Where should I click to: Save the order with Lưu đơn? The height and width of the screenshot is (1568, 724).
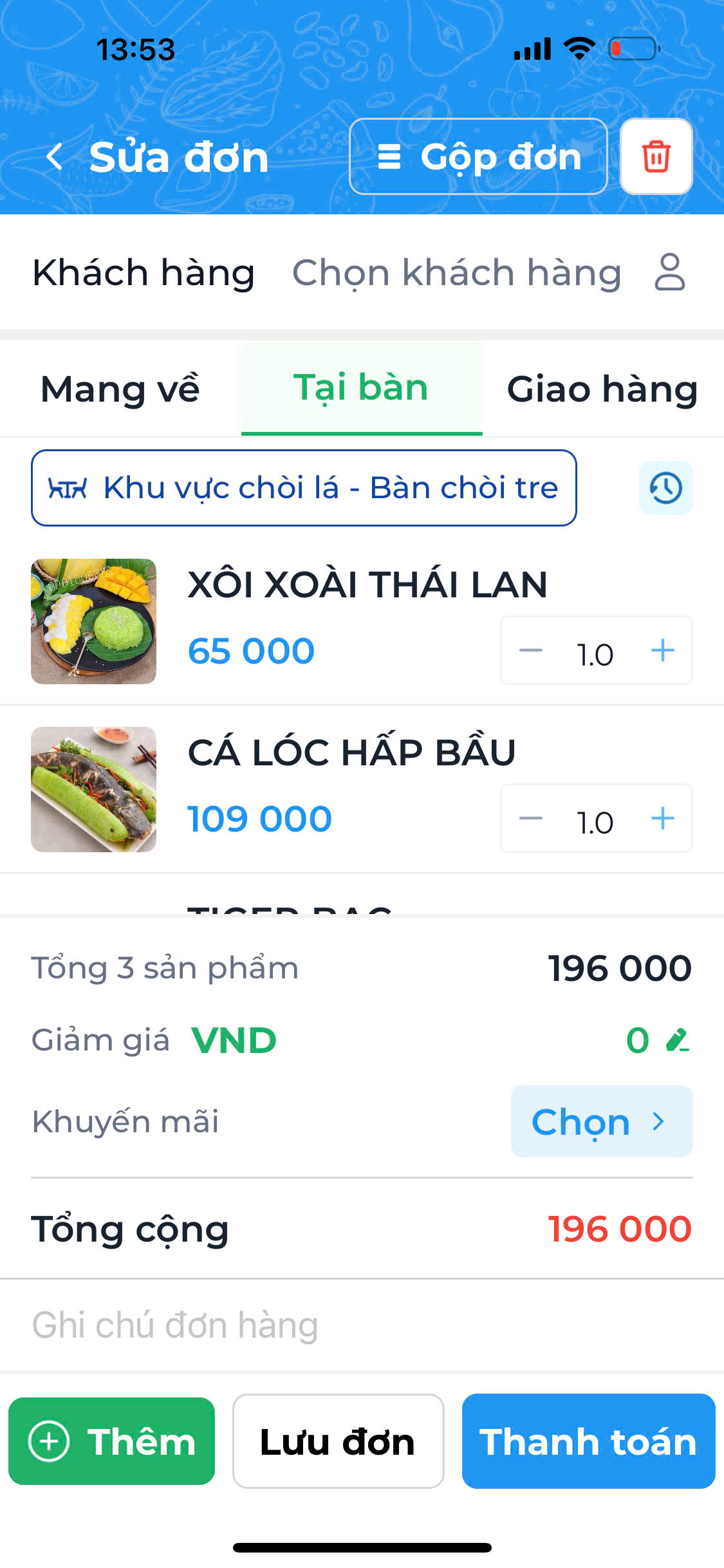click(338, 1441)
